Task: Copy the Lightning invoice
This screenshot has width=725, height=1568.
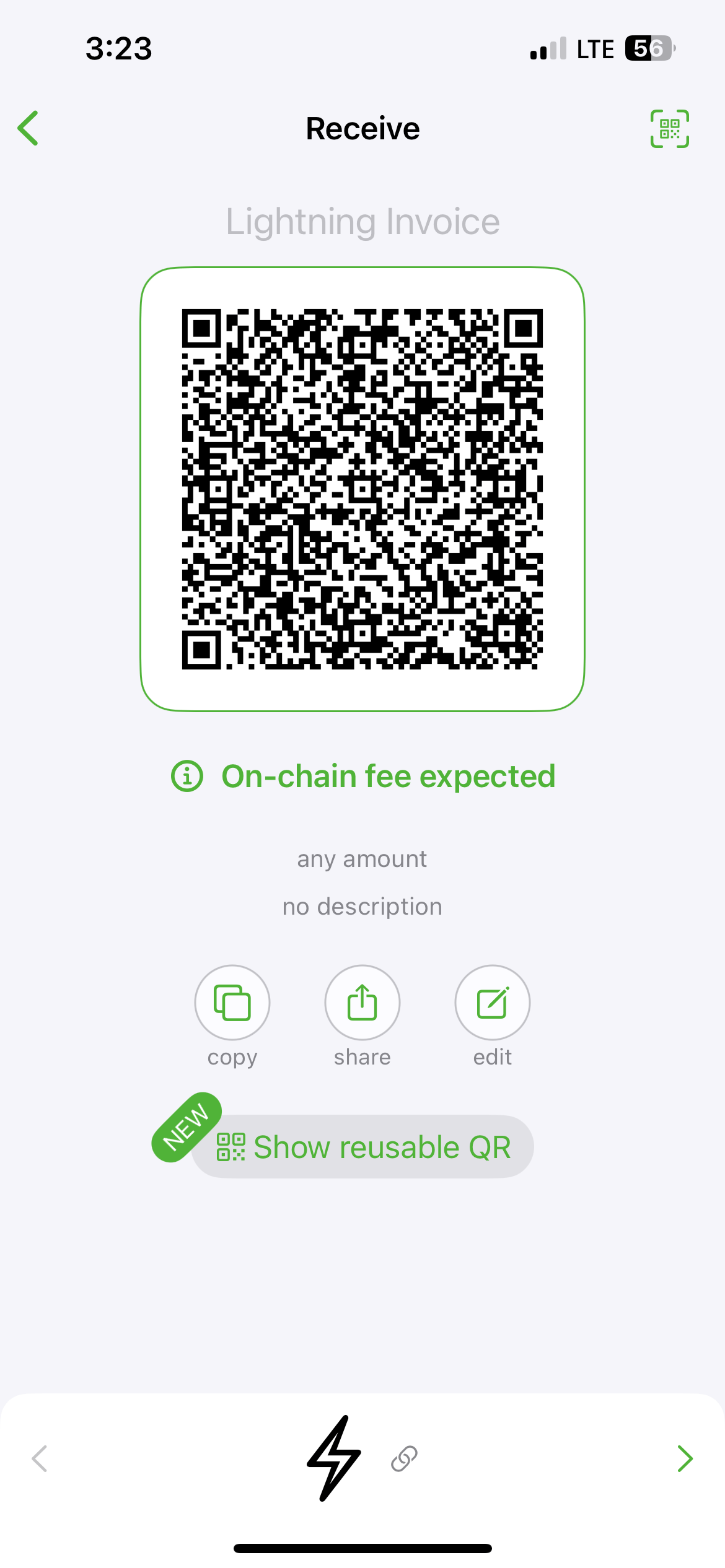Action: pyautogui.click(x=232, y=1002)
